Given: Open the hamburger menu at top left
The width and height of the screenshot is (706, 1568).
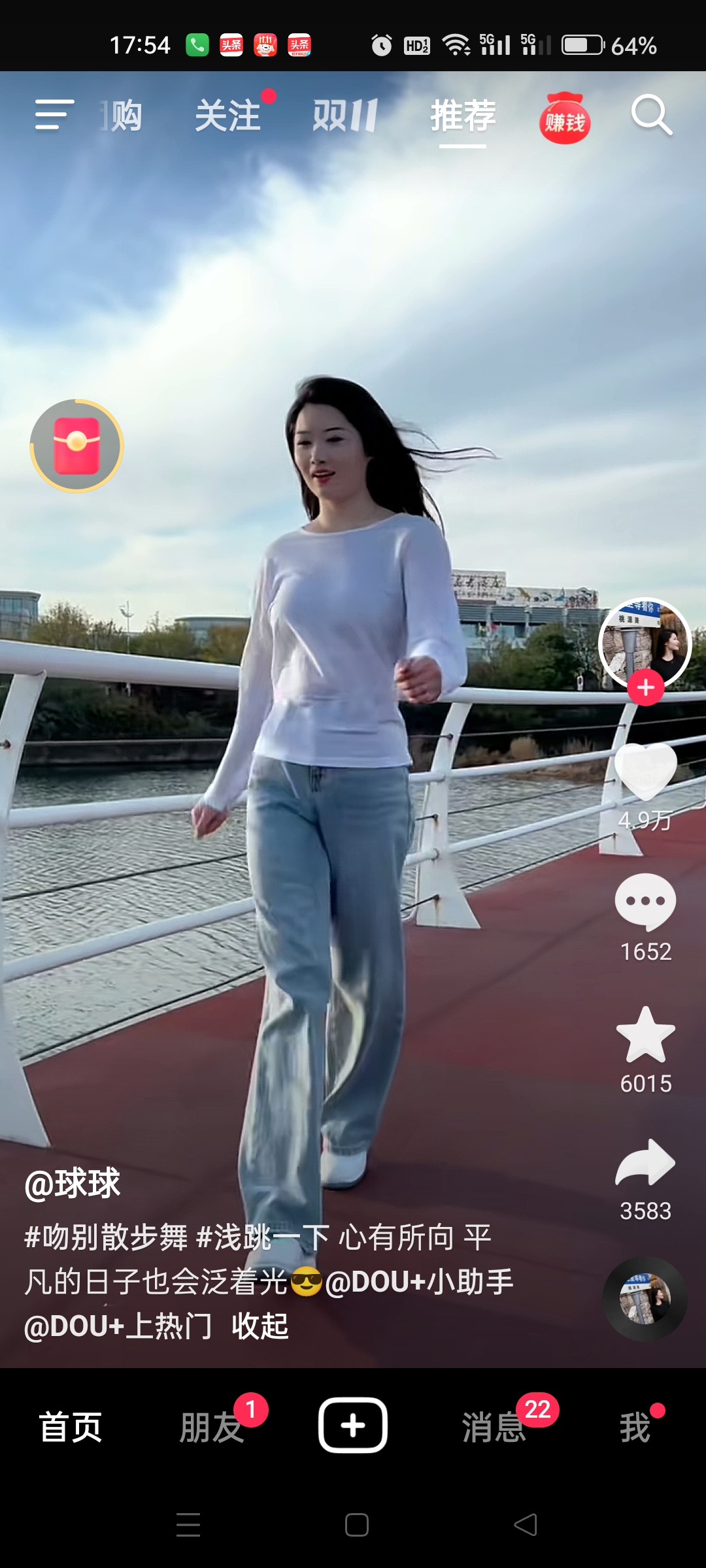Looking at the screenshot, I should coord(54,115).
